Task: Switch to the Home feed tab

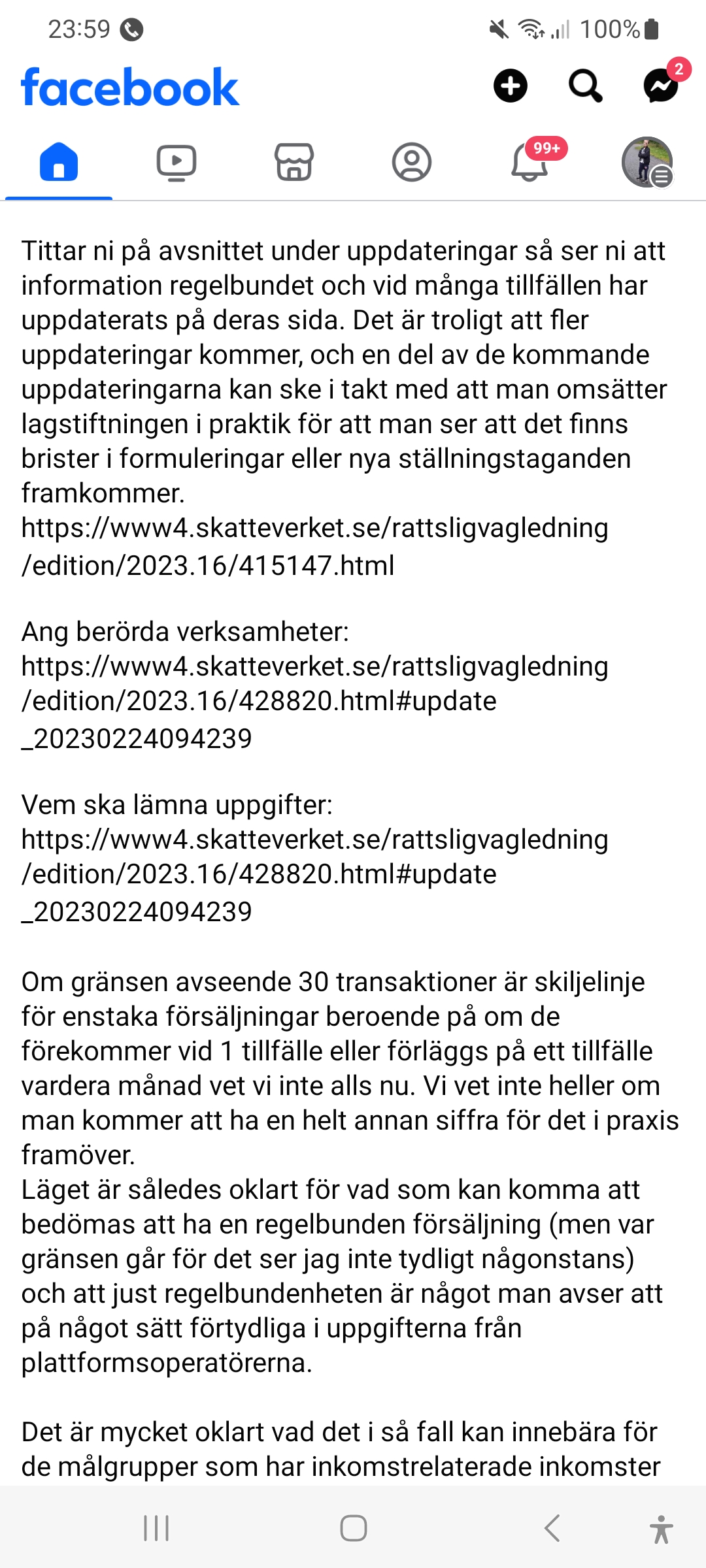Action: click(x=59, y=162)
